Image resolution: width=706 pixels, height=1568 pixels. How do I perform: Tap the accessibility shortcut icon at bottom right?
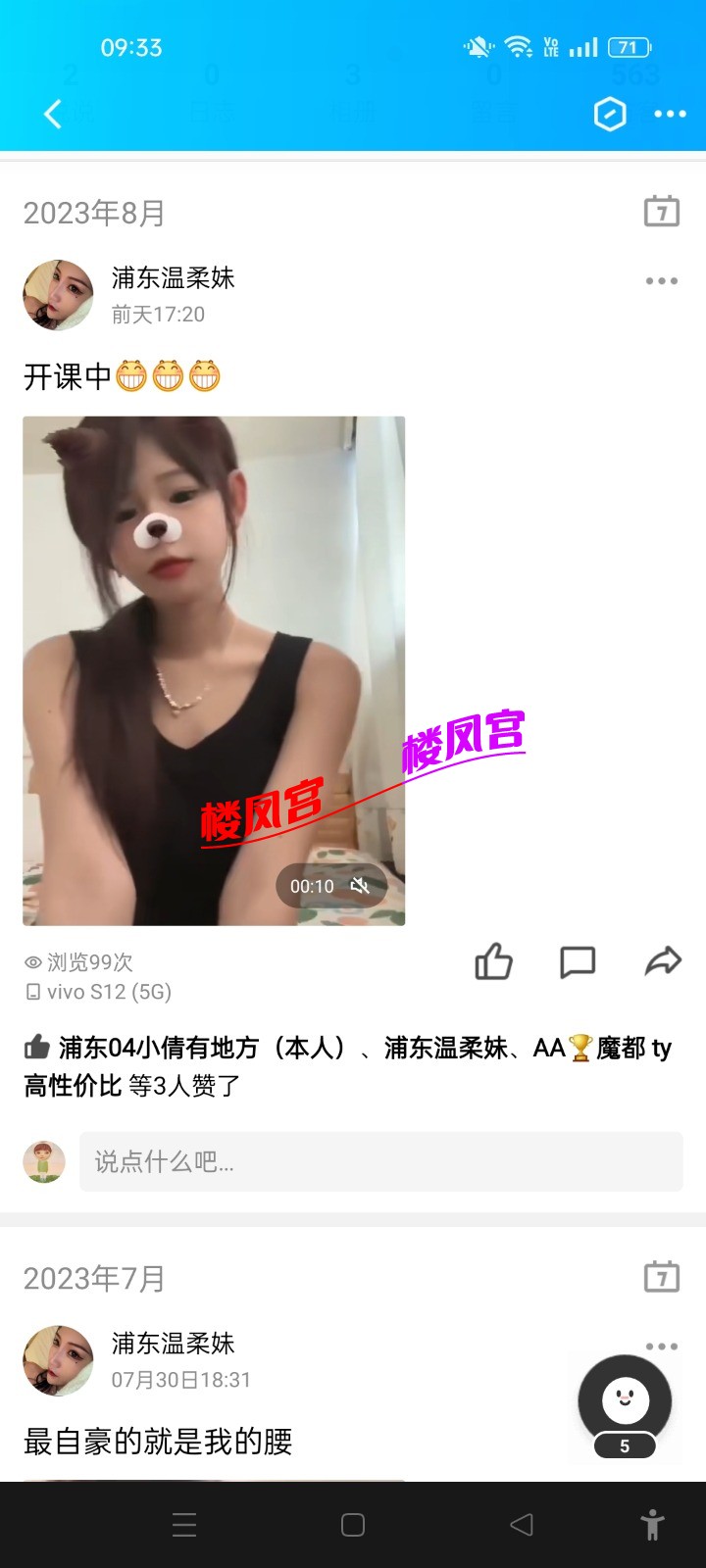point(651,1525)
